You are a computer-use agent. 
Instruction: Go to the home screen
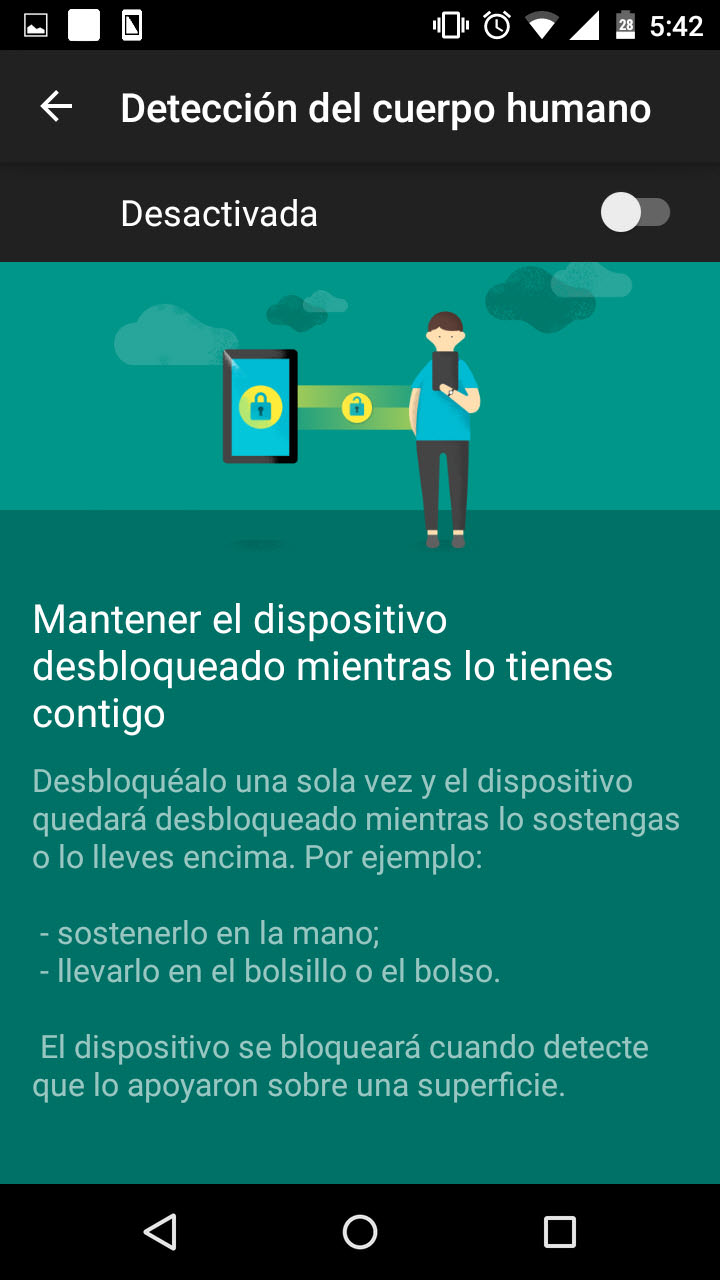[x=360, y=1232]
